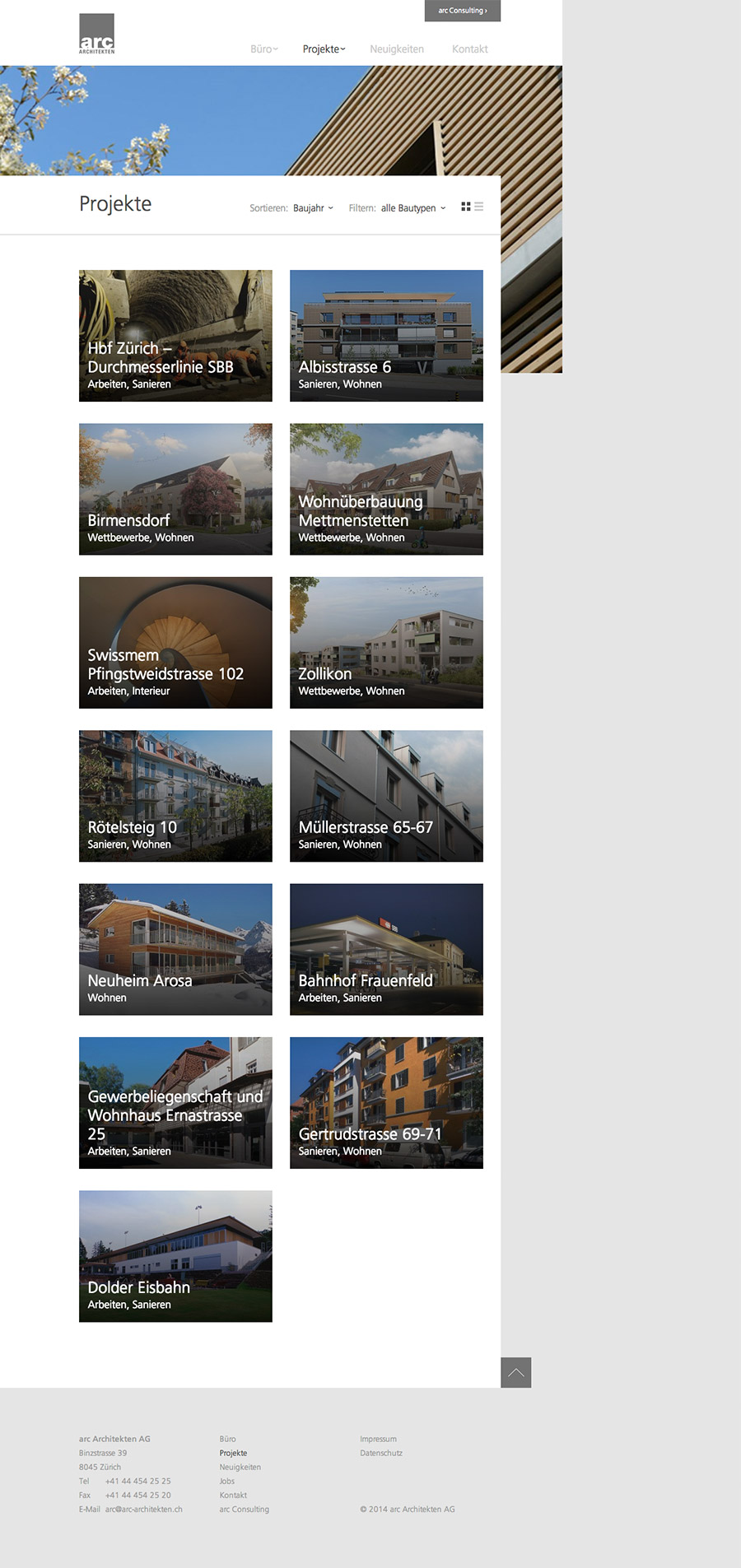Screen dimensions: 741x1568
Task: Open the Rötelsteig 10 project
Action: 175,796
